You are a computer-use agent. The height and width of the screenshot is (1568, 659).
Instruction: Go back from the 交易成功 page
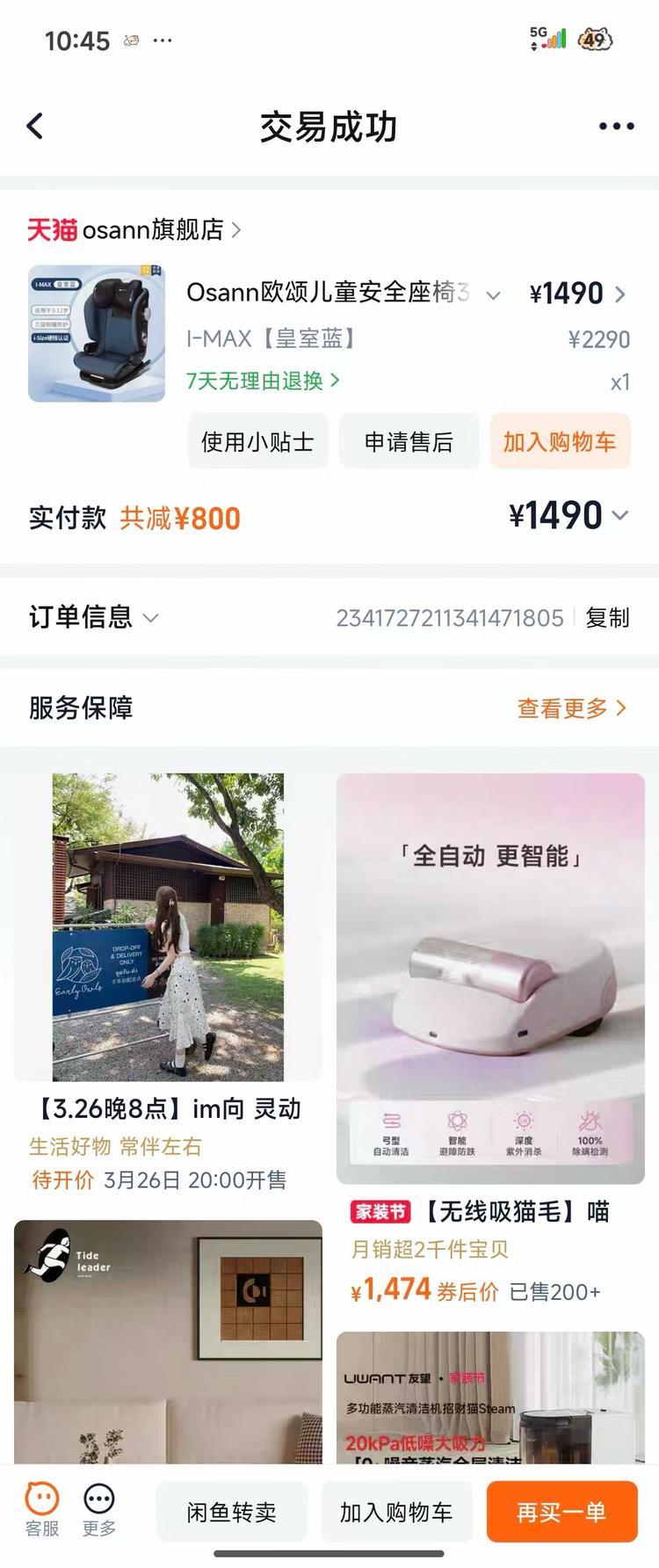[35, 127]
